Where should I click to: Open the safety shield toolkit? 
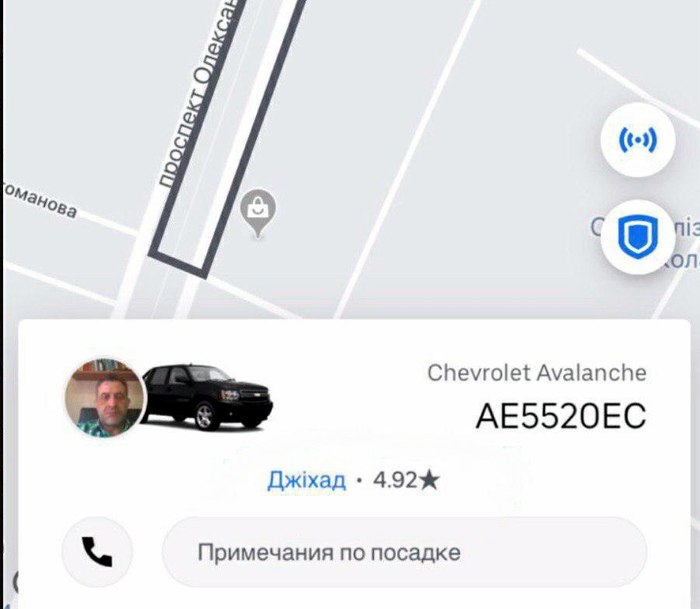click(x=638, y=237)
